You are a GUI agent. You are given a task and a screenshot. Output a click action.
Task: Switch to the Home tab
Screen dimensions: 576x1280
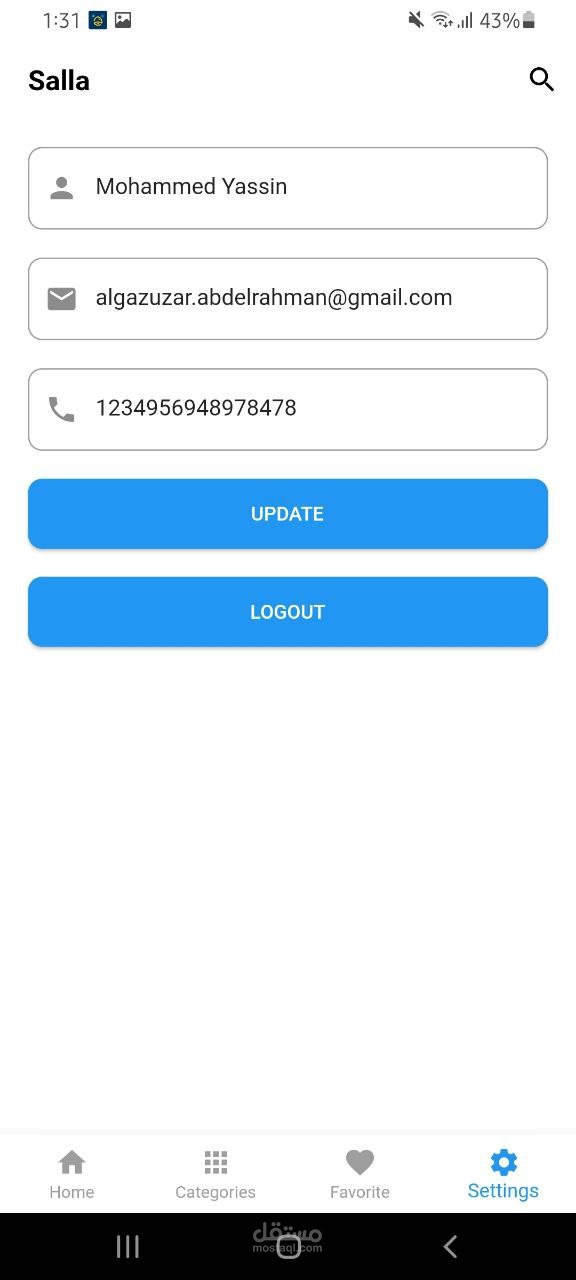[72, 1174]
